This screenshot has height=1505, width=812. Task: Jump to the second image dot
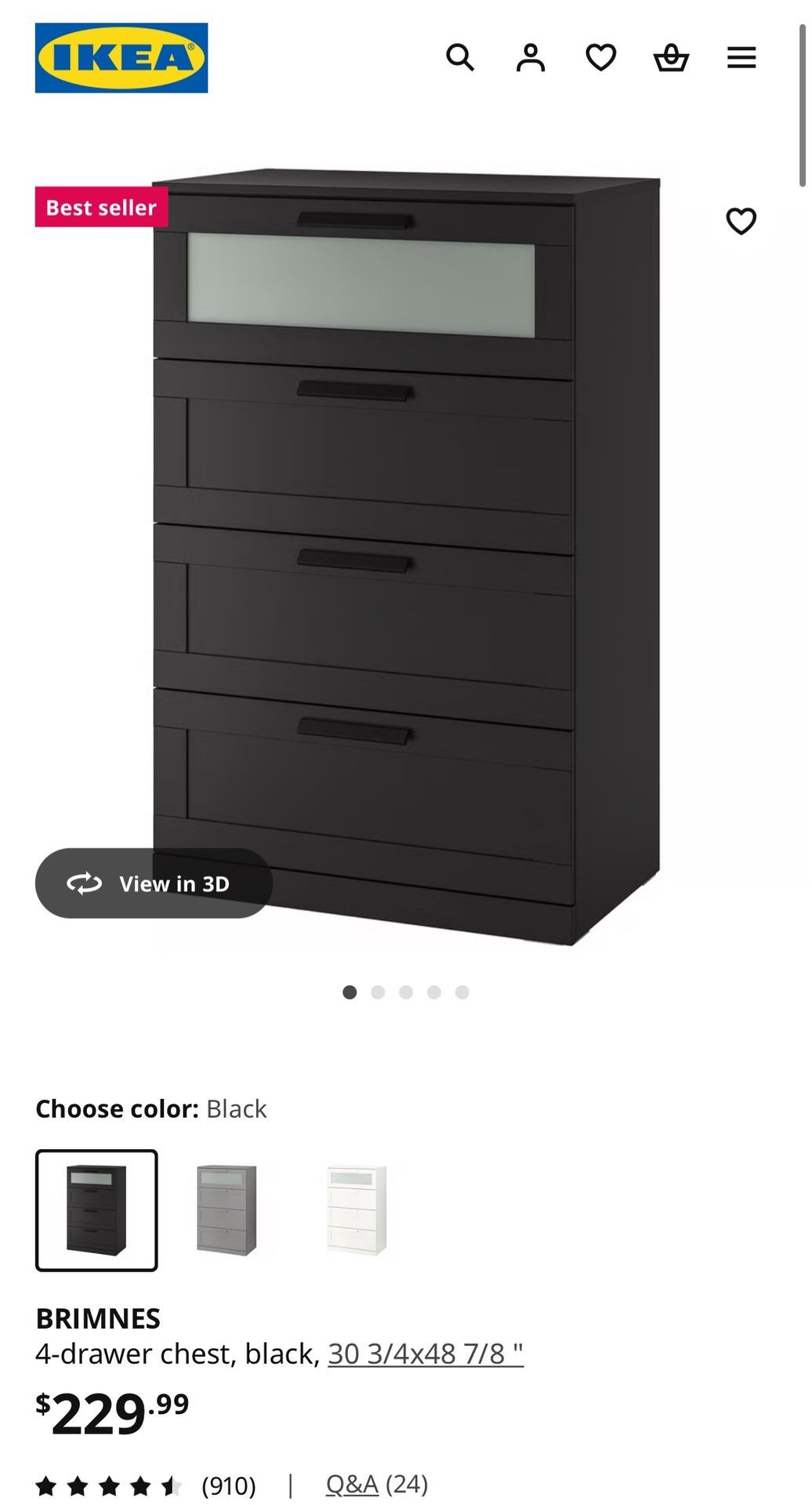pos(378,992)
